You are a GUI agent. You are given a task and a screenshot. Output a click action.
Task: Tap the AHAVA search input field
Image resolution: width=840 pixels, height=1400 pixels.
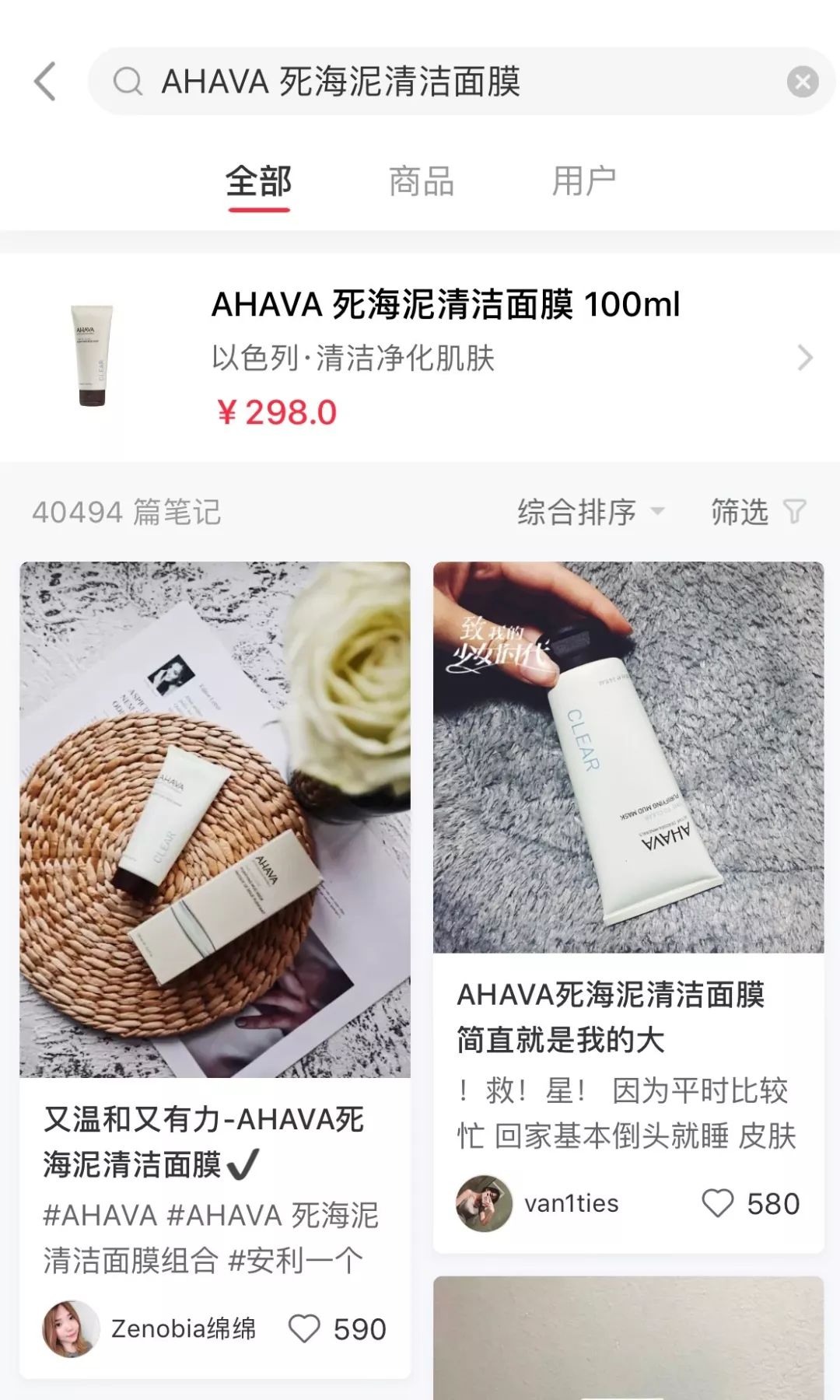click(462, 82)
